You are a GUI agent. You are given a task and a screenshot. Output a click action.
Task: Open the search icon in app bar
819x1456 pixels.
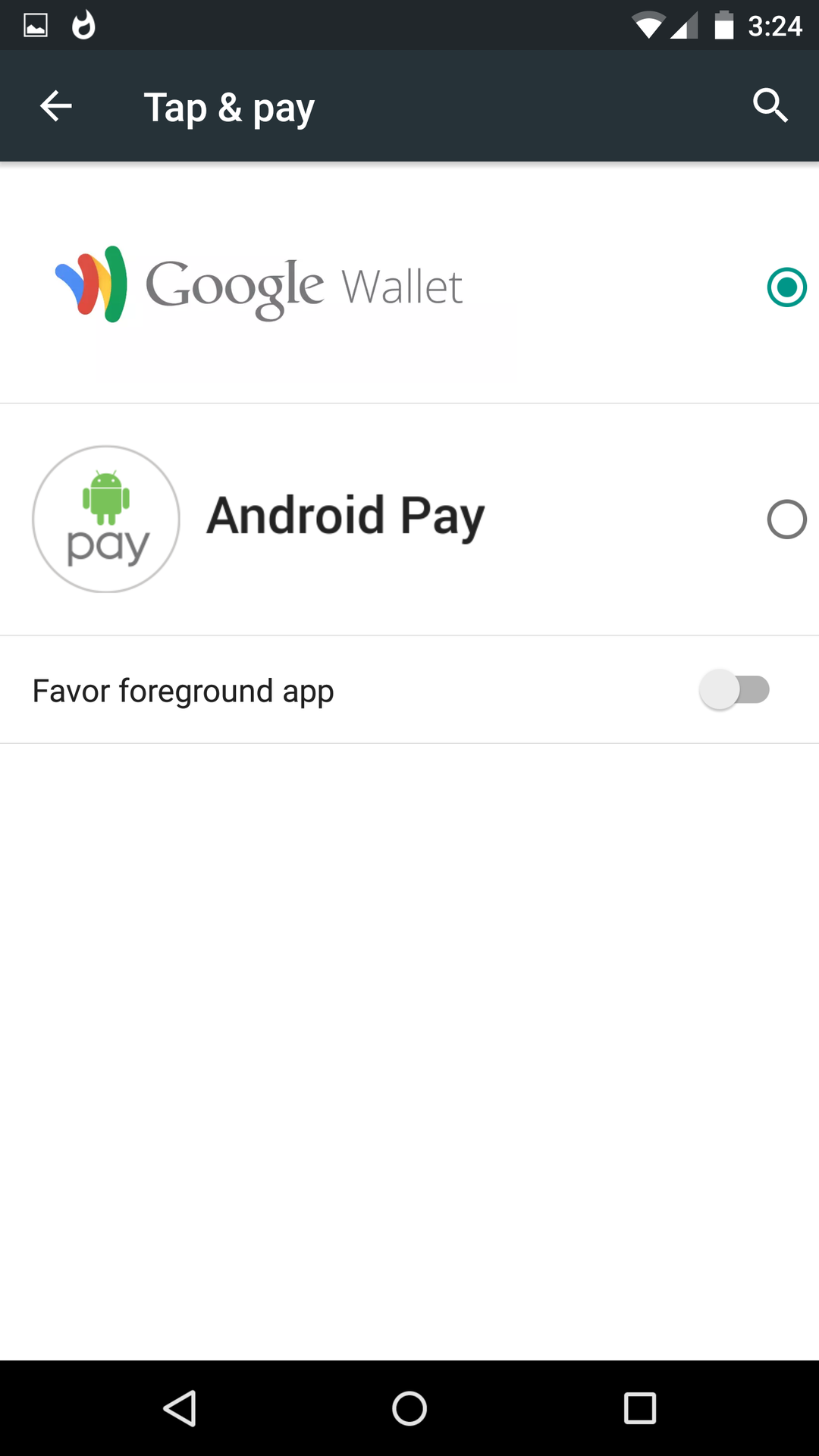[x=770, y=105]
